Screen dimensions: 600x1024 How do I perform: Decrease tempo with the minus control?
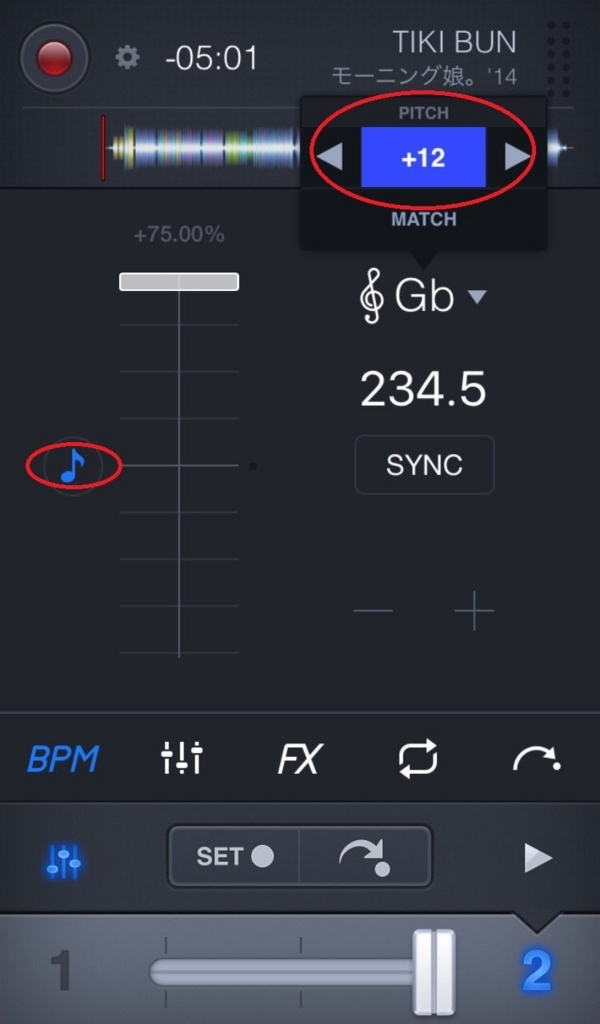coord(373,611)
